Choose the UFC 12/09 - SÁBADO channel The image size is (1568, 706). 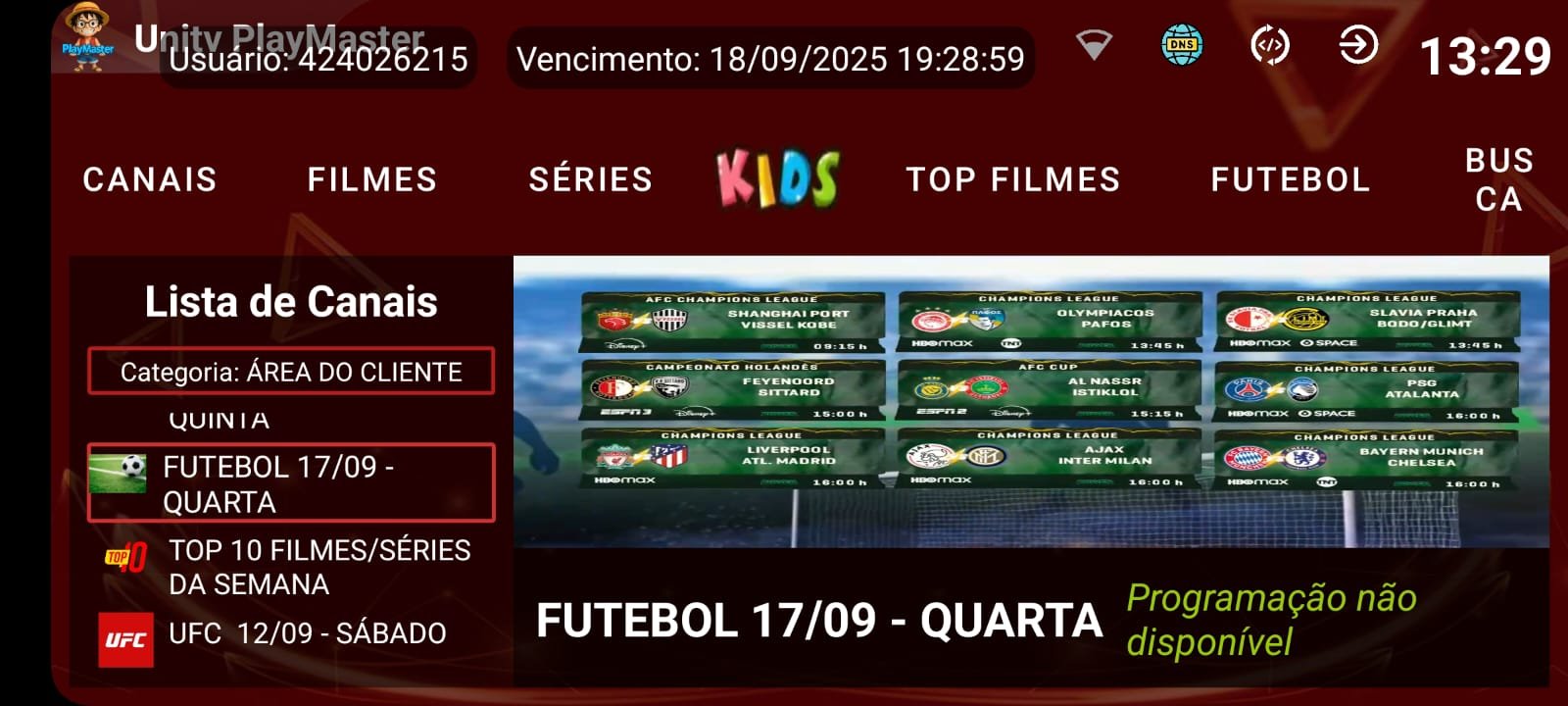(x=291, y=635)
